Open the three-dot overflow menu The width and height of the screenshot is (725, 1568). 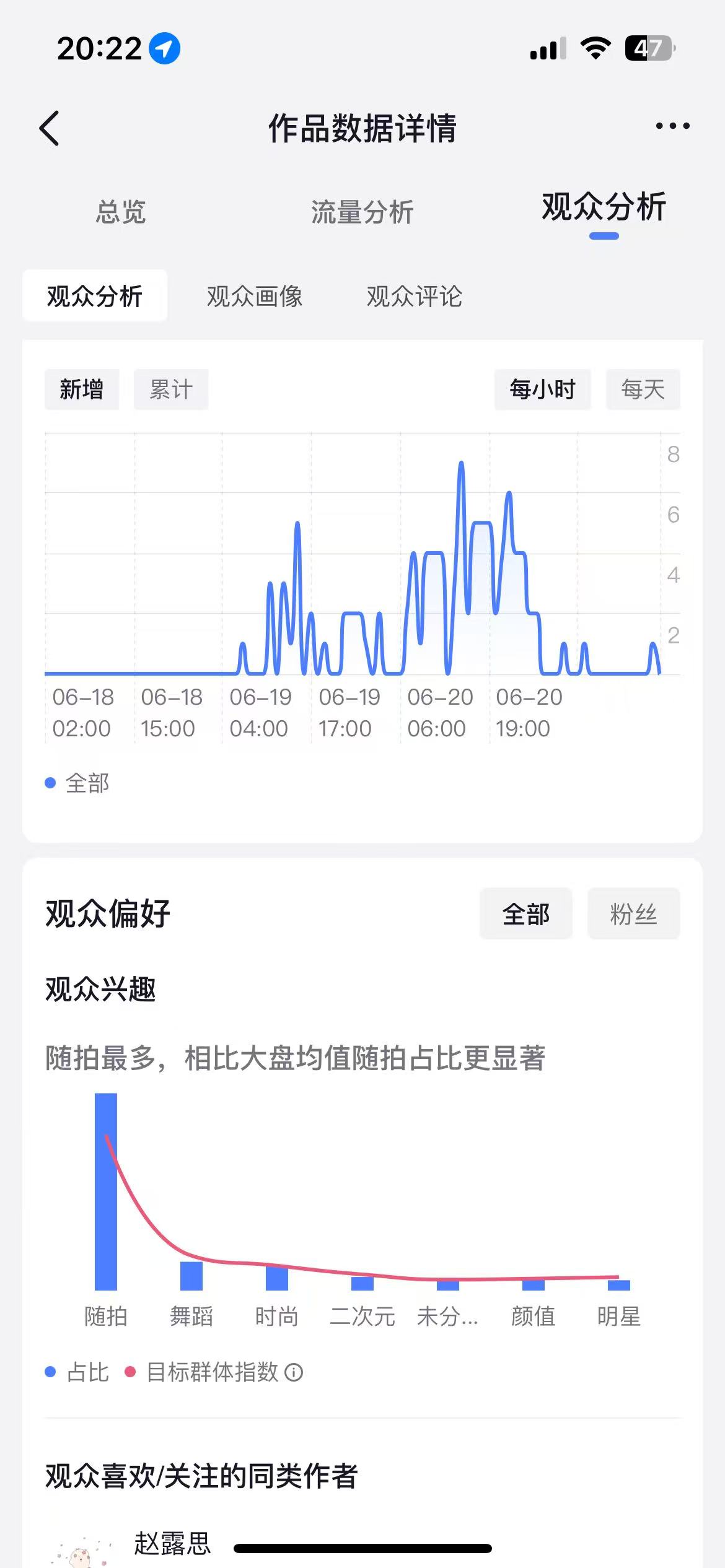[672, 126]
